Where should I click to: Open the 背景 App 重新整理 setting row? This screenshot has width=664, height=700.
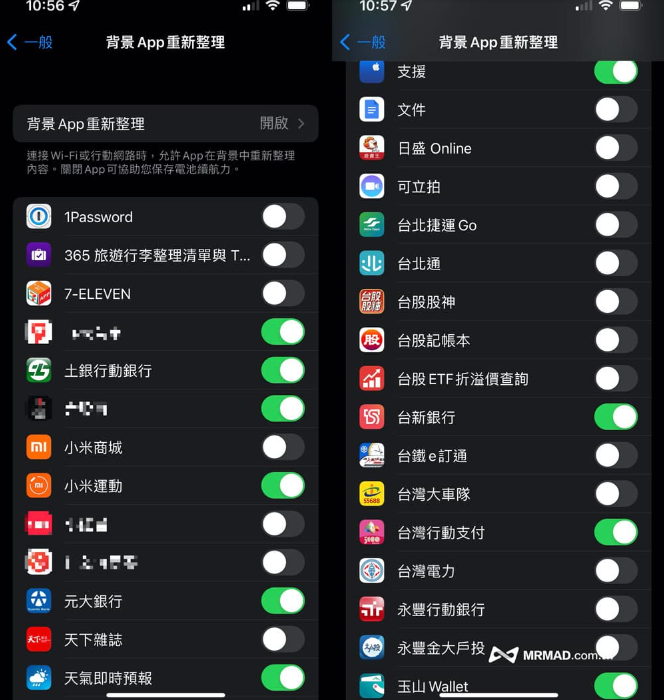pos(166,124)
